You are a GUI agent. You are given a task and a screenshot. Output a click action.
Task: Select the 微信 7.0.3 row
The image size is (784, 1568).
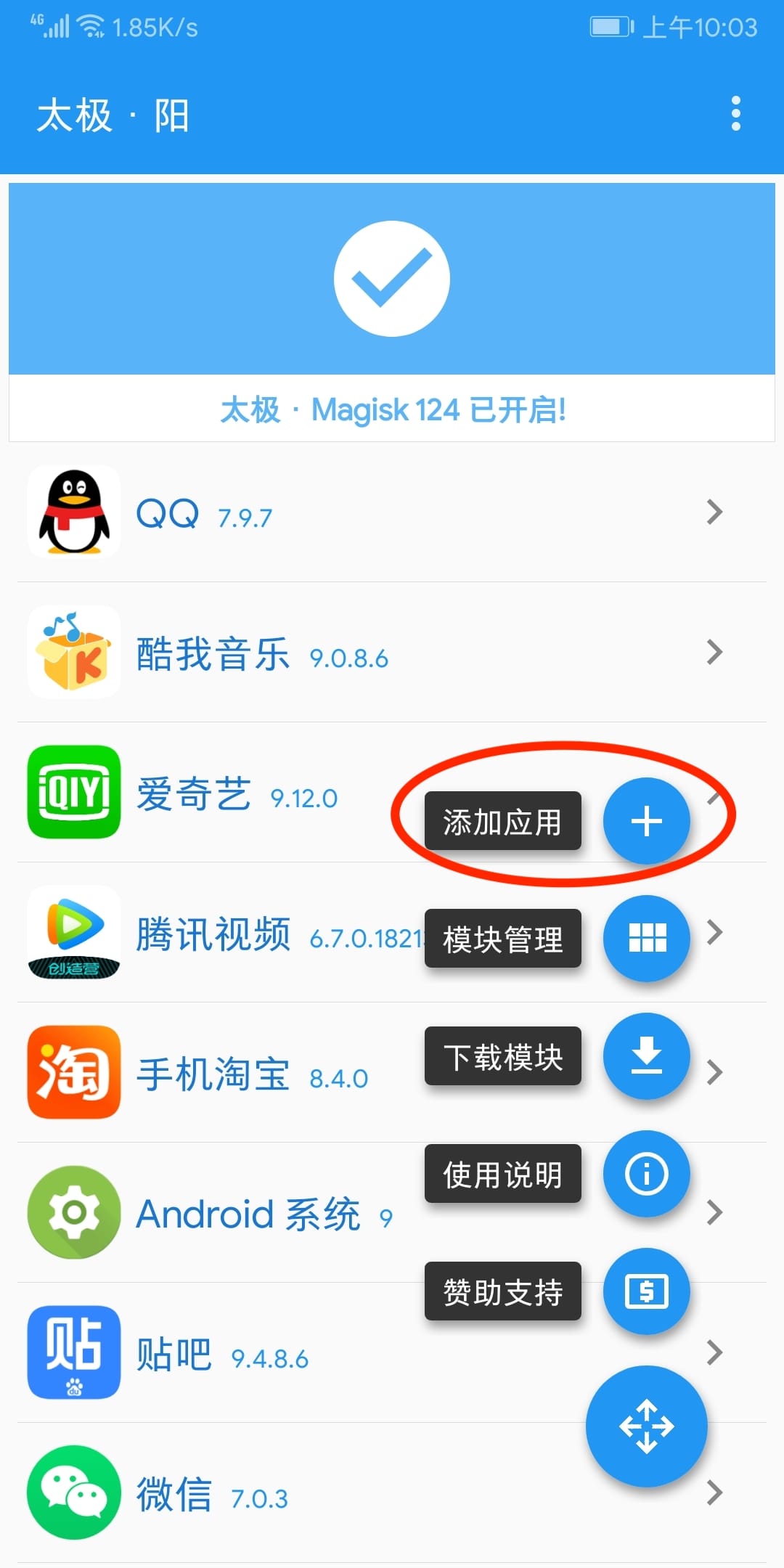pos(218,1494)
